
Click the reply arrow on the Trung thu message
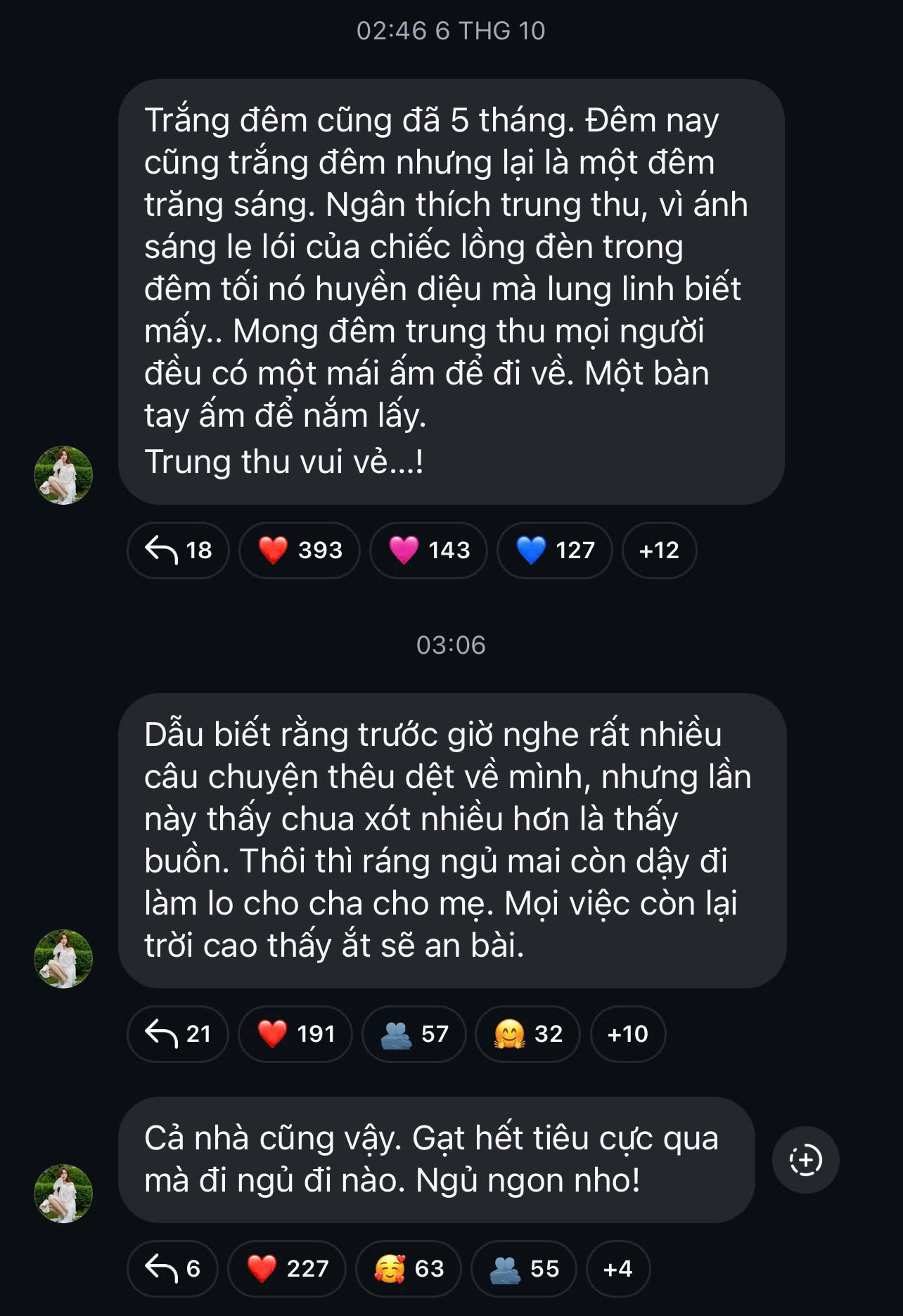tap(177, 551)
